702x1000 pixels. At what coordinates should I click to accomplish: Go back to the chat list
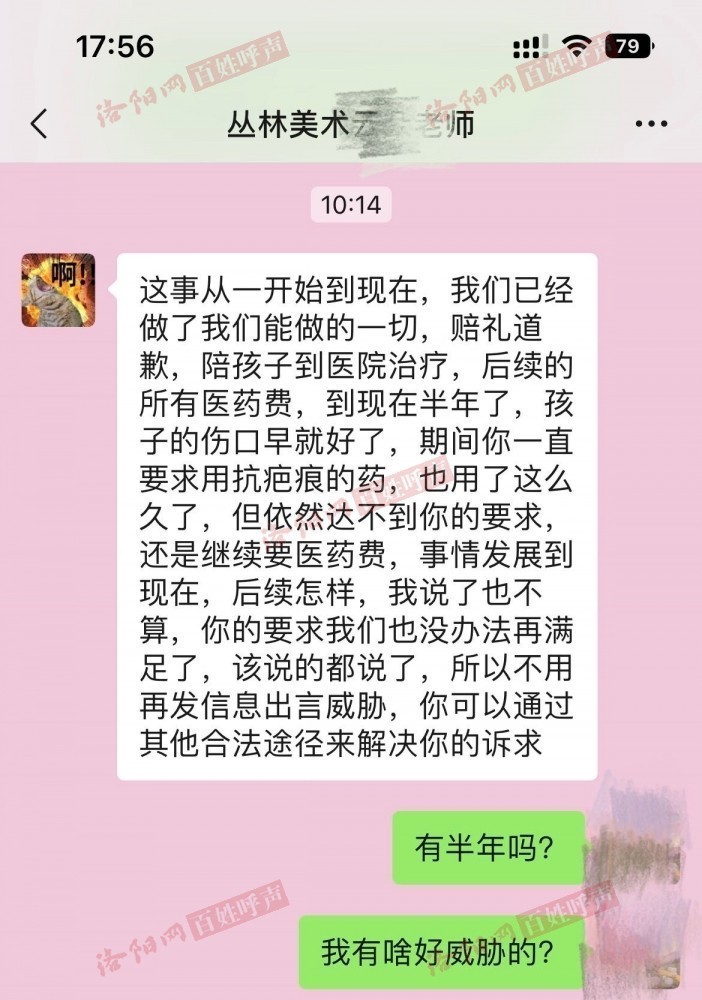pyautogui.click(x=39, y=124)
